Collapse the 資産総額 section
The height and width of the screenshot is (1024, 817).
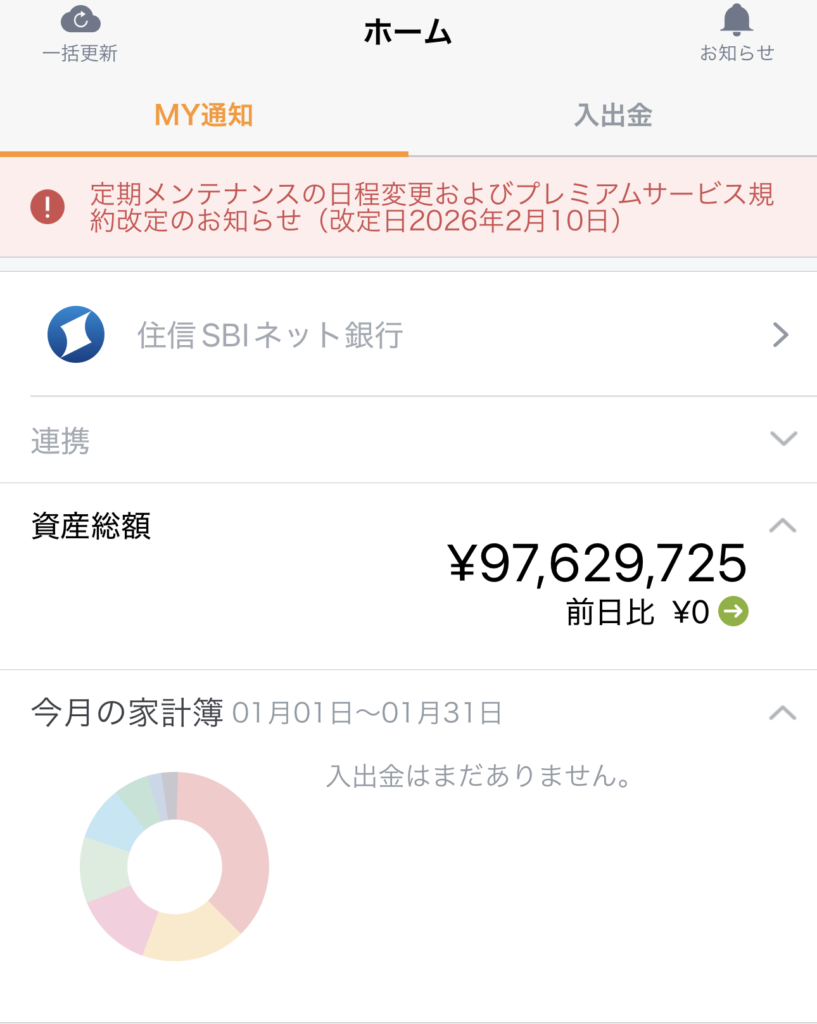point(783,525)
